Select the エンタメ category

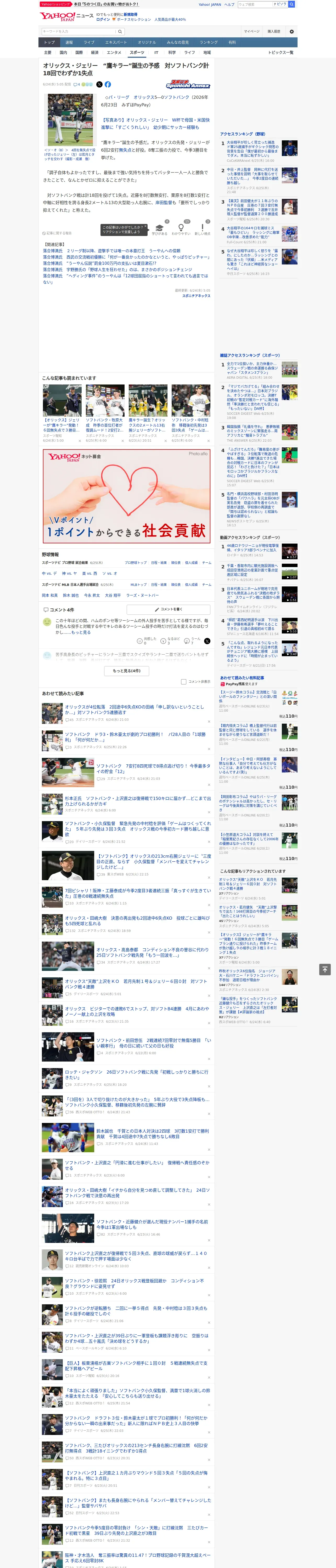coord(114,52)
